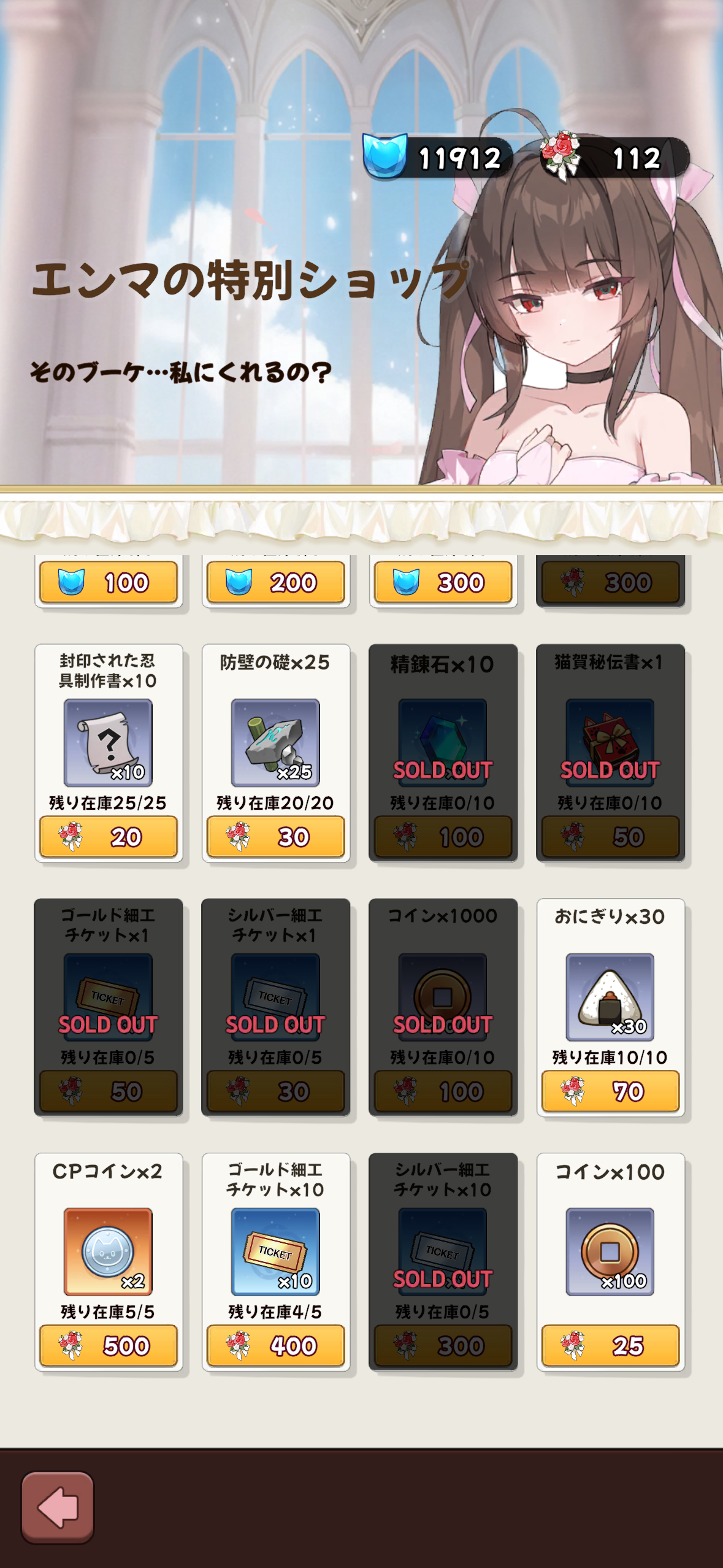Tap the 300 blue gem price button
The image size is (723, 1568).
click(x=443, y=582)
